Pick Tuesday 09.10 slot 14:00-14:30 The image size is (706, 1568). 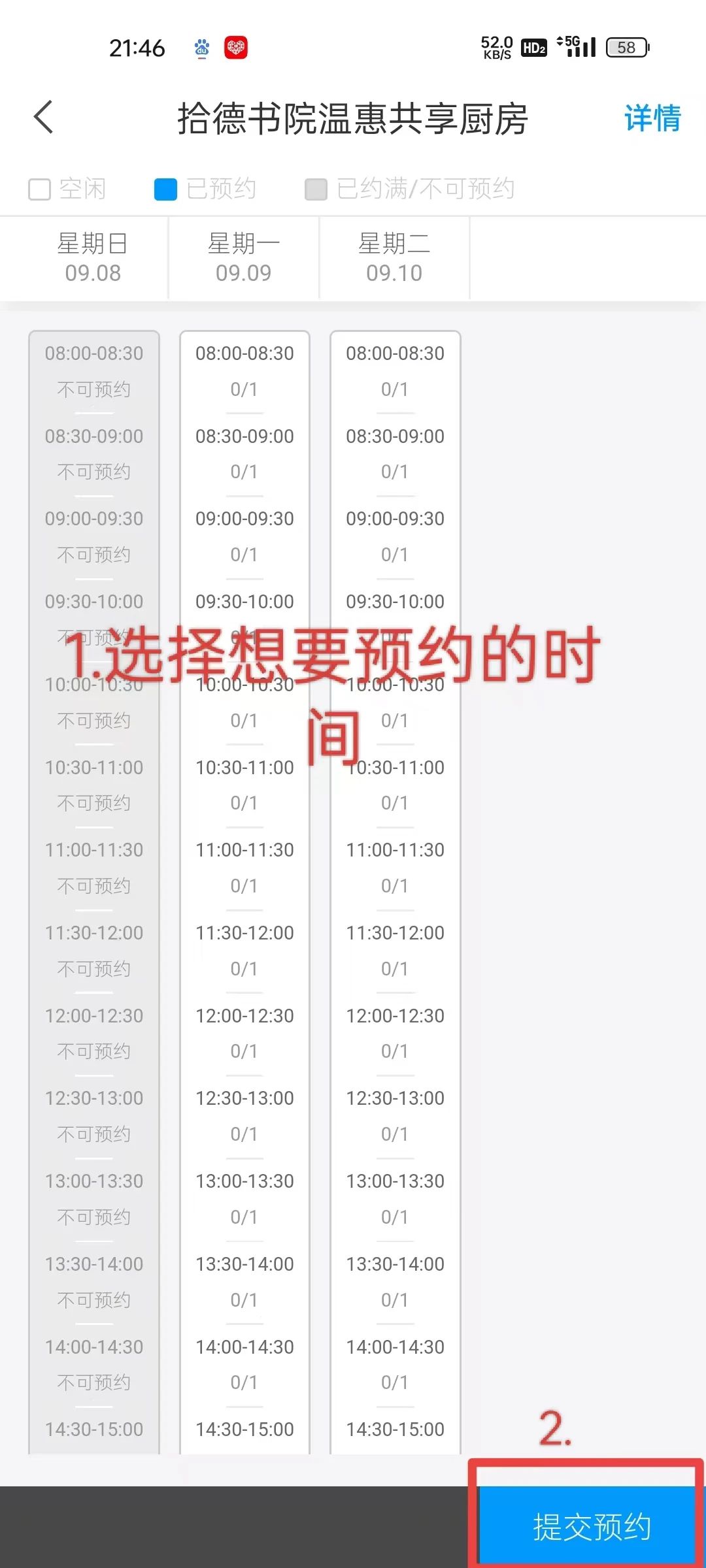[x=395, y=1365]
